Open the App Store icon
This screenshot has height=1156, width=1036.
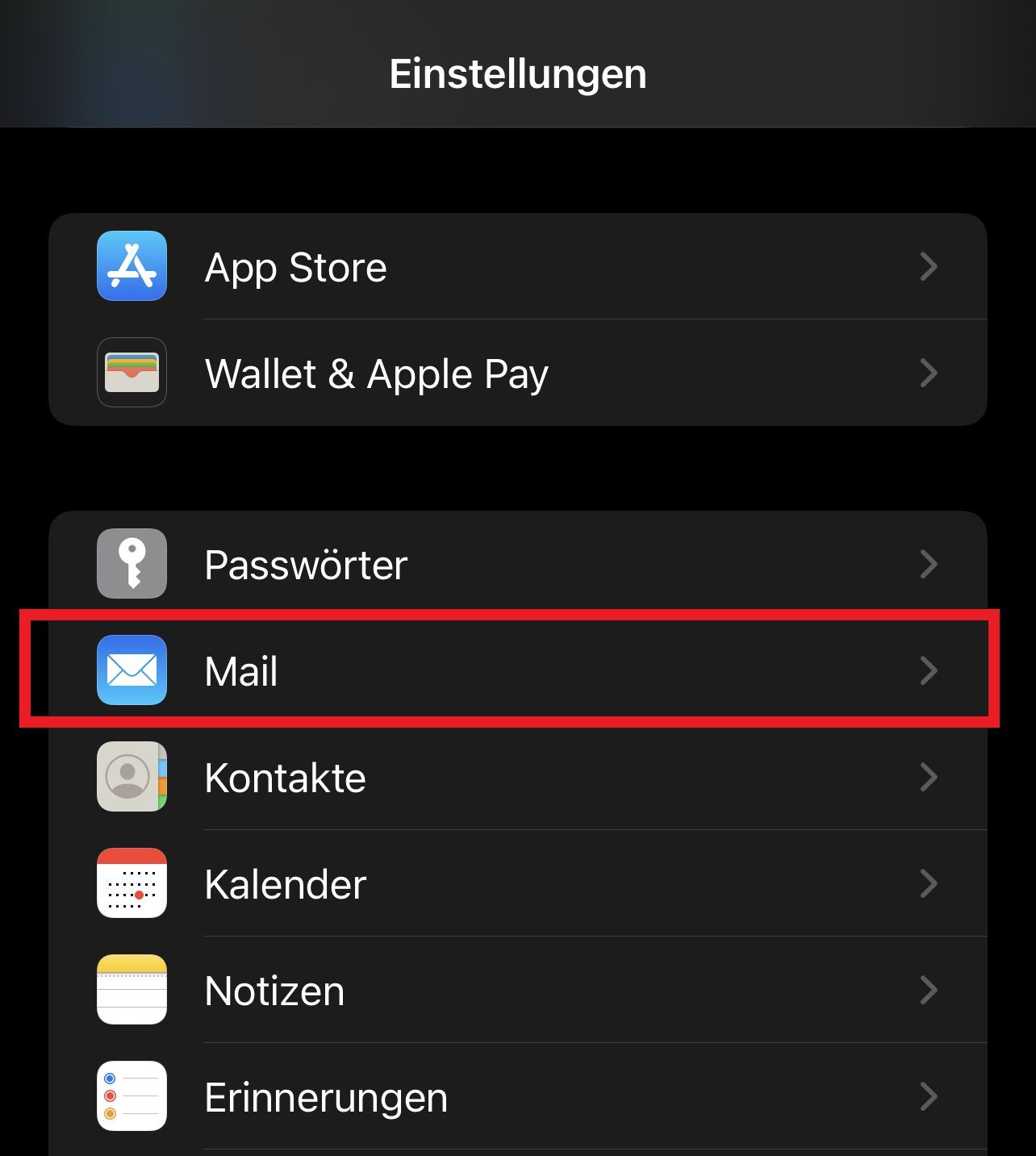(x=132, y=266)
